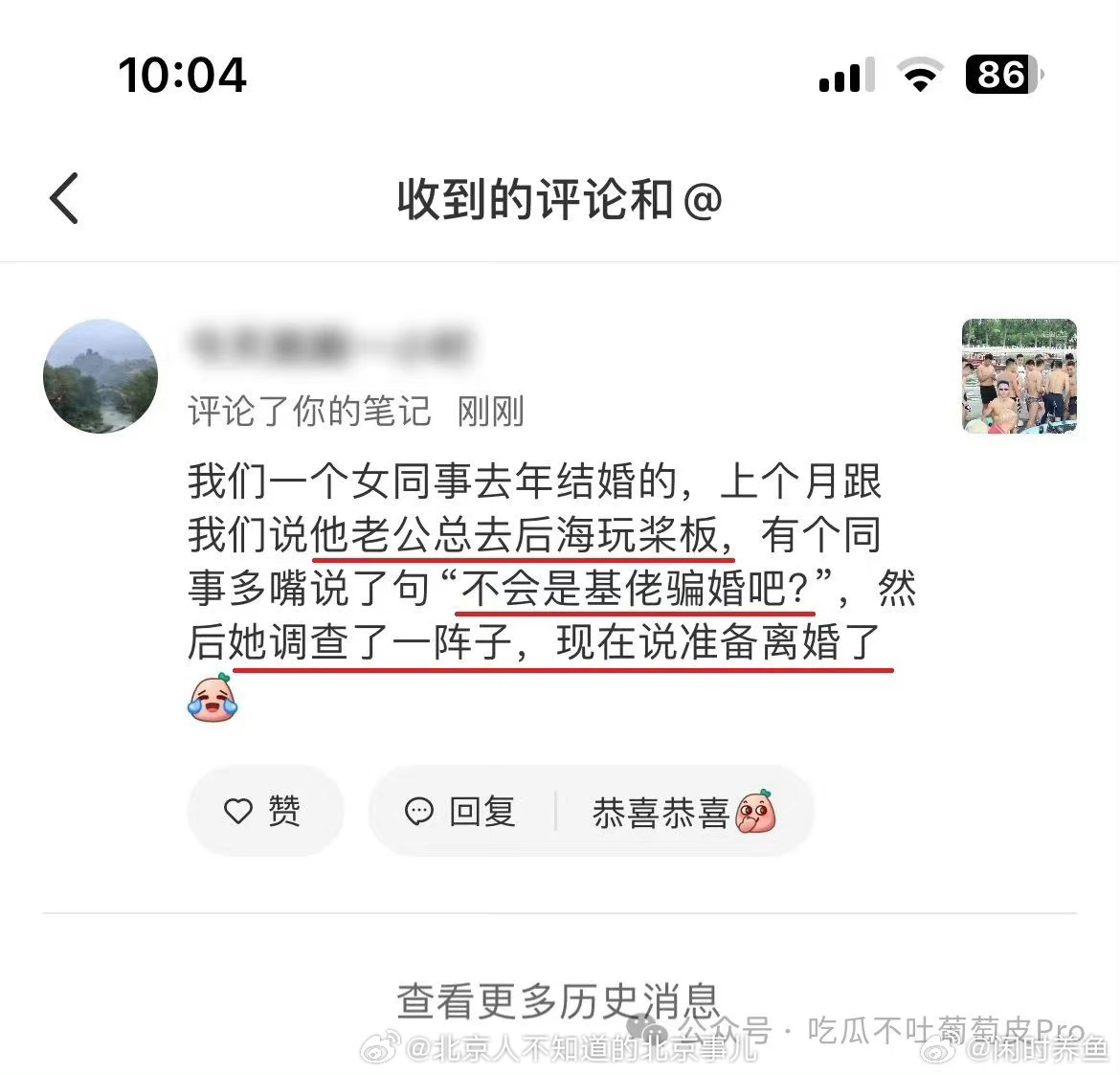View more history via 查看更多历史消息

pos(558,1000)
